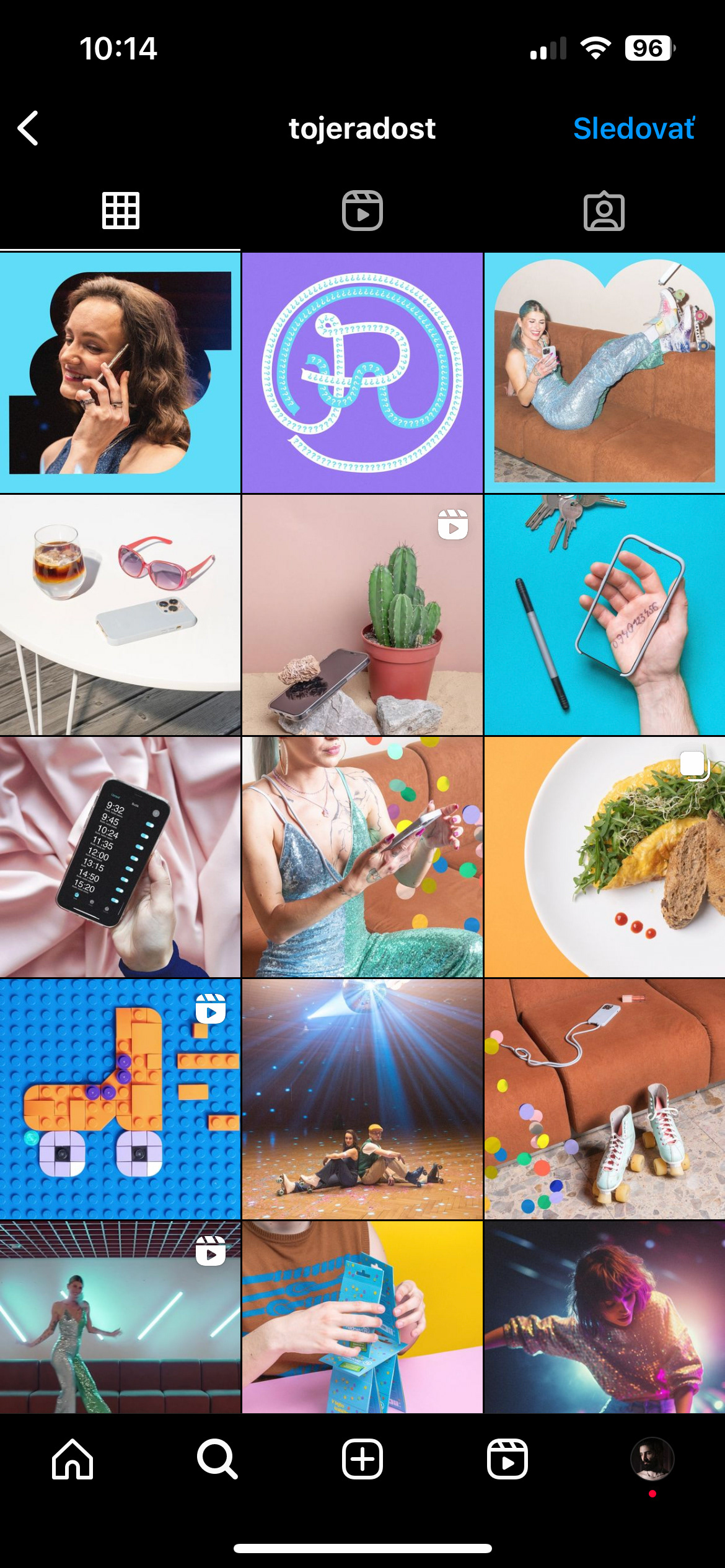725x1568 pixels.
Task: Open post of woman talking on phone
Action: pos(120,373)
